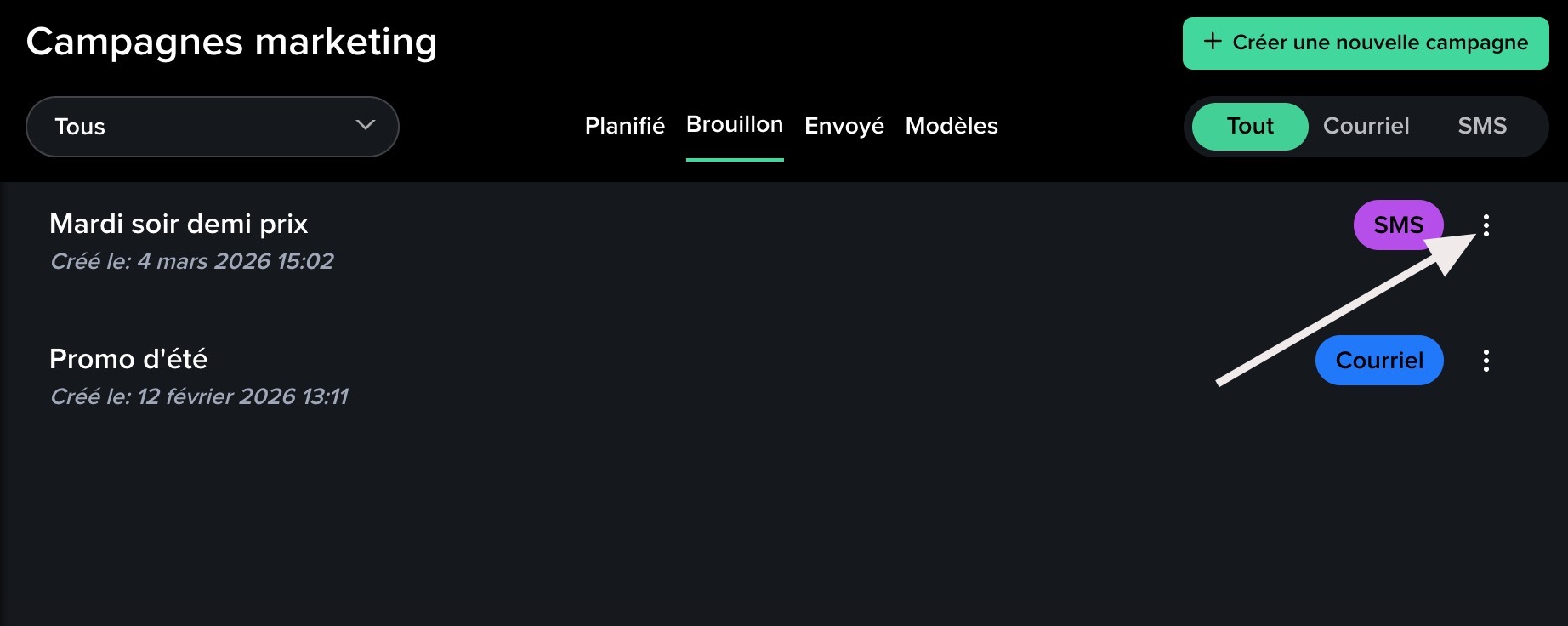This screenshot has width=1568, height=626.
Task: Switch to the Envoyé tab
Action: click(x=844, y=126)
